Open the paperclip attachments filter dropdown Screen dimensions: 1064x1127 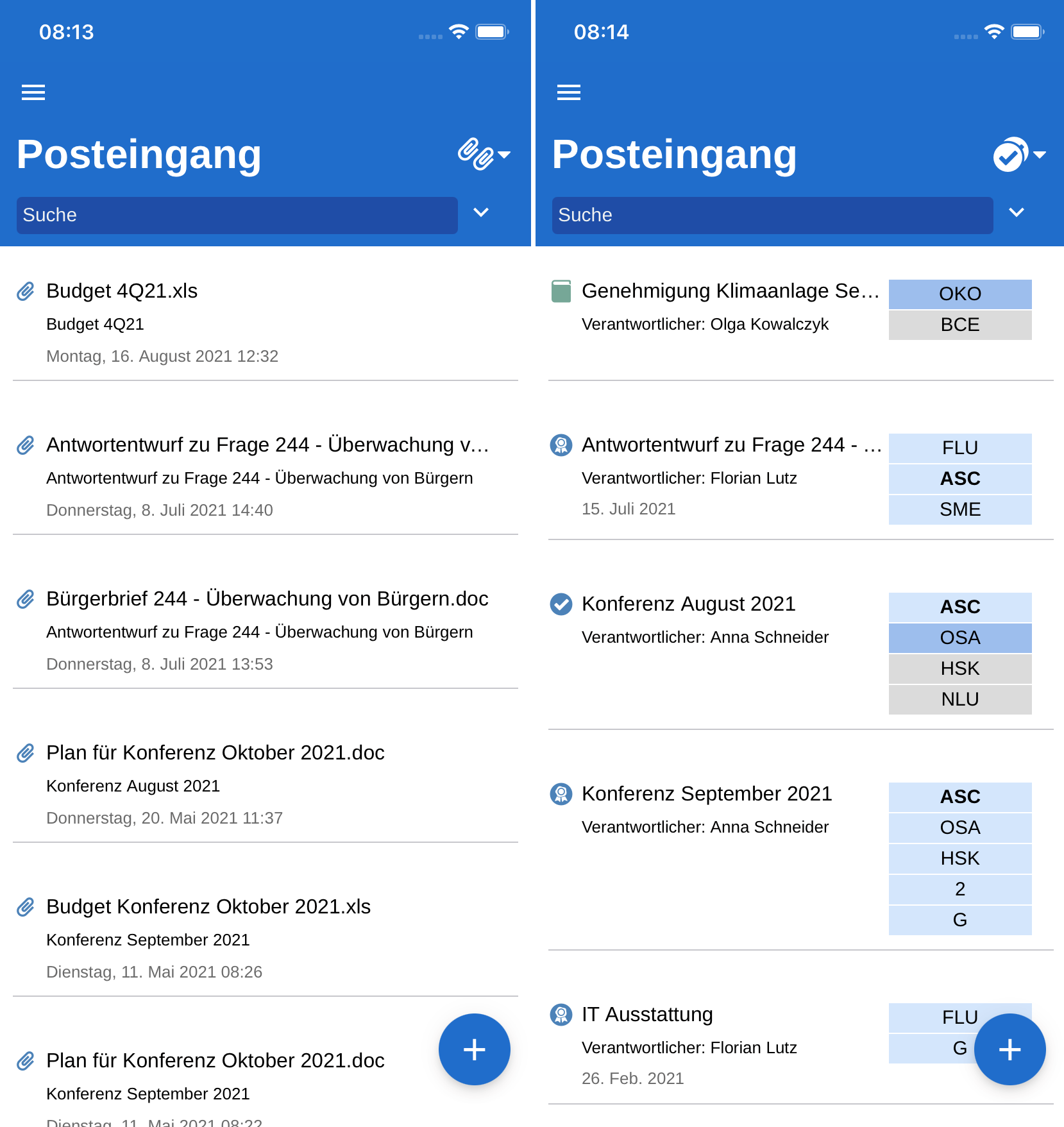pos(484,155)
